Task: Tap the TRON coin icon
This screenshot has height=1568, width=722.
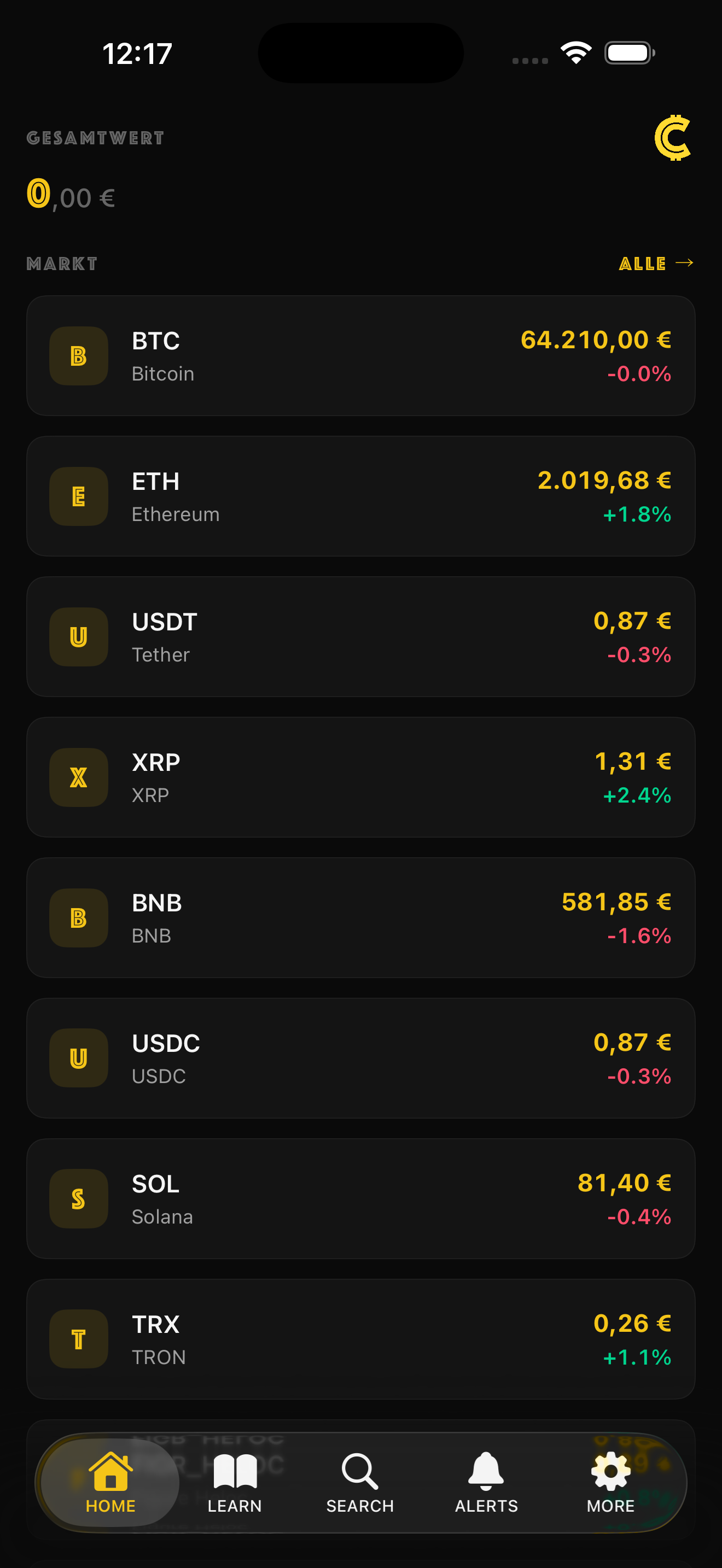Action: (x=78, y=1339)
